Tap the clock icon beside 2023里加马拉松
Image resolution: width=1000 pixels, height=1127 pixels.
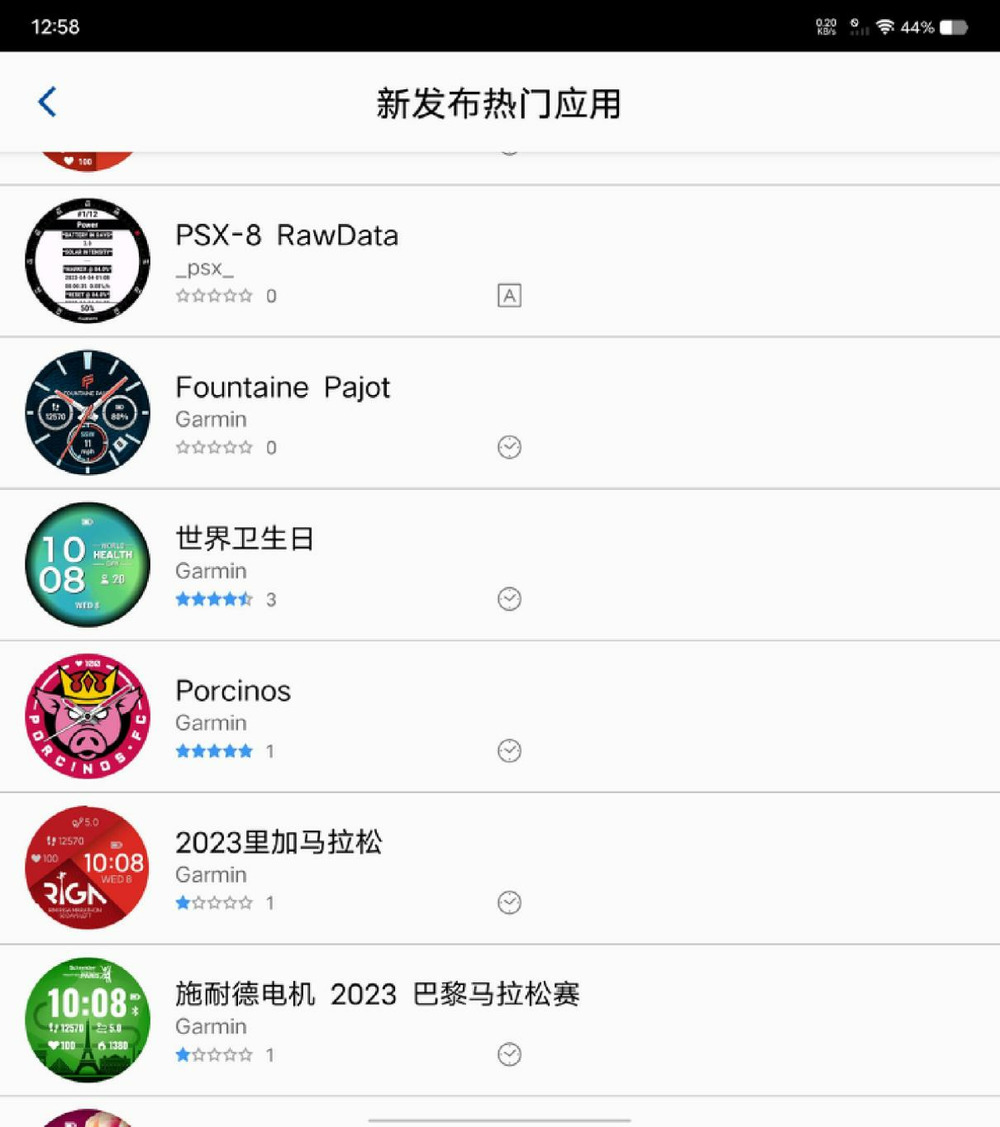(x=509, y=903)
